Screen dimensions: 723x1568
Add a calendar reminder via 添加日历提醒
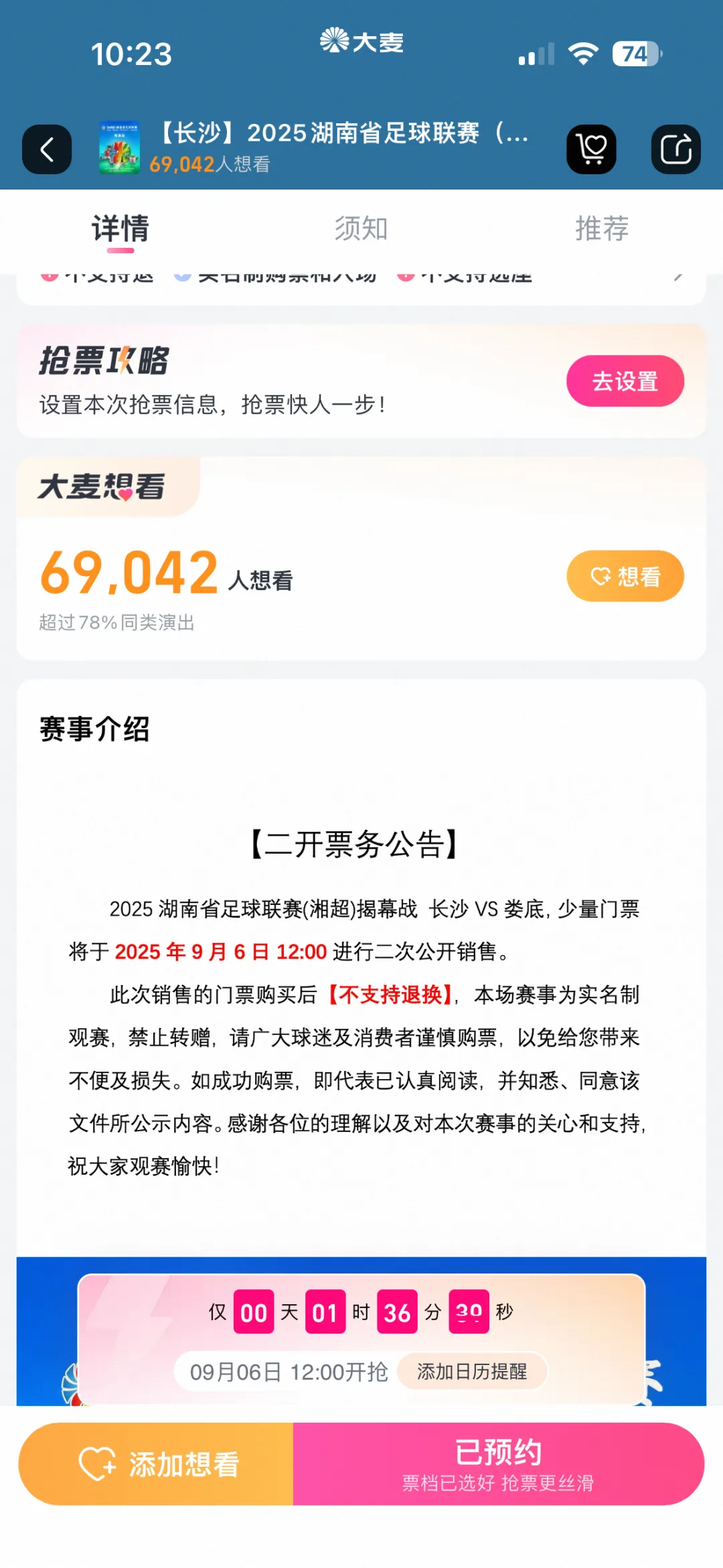[x=472, y=1371]
